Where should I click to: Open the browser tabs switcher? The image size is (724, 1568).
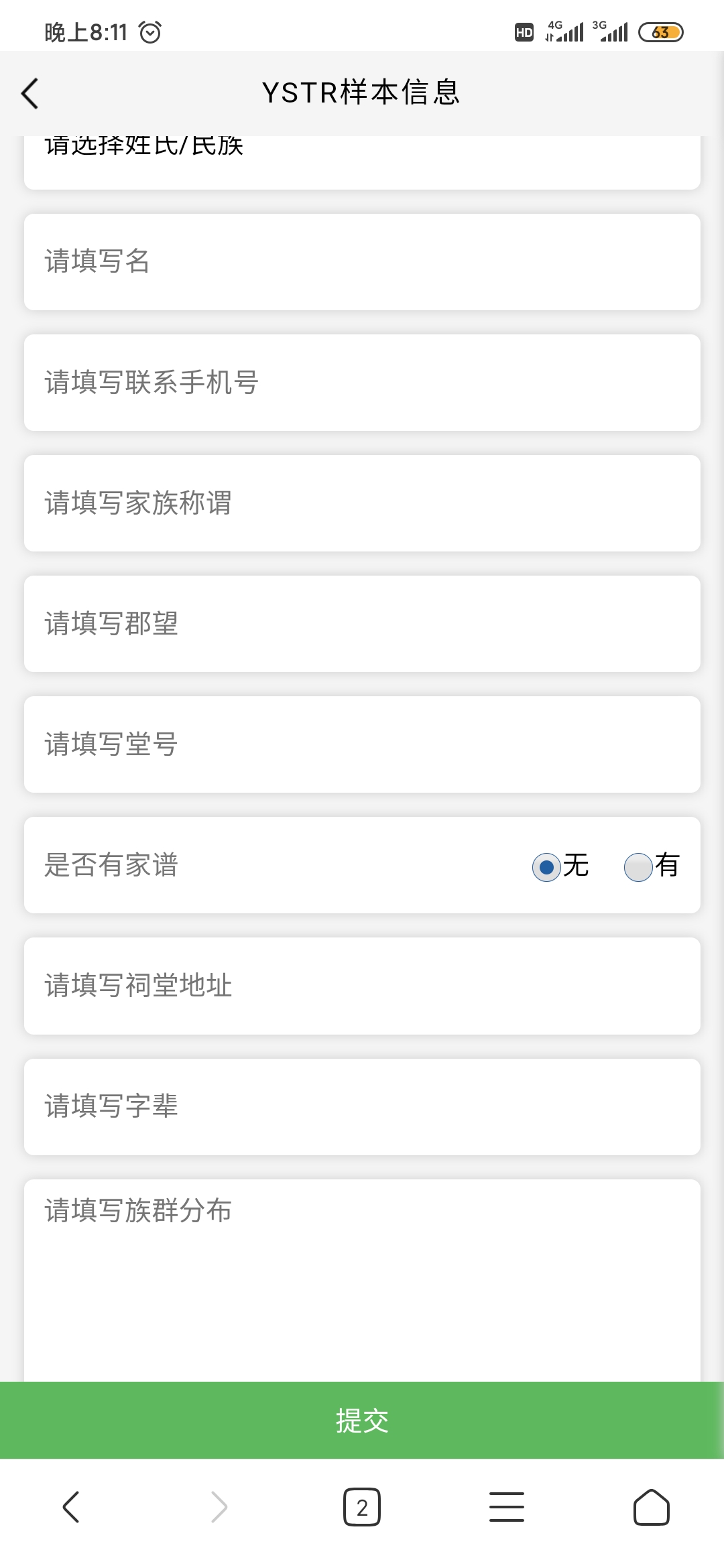[x=362, y=1507]
